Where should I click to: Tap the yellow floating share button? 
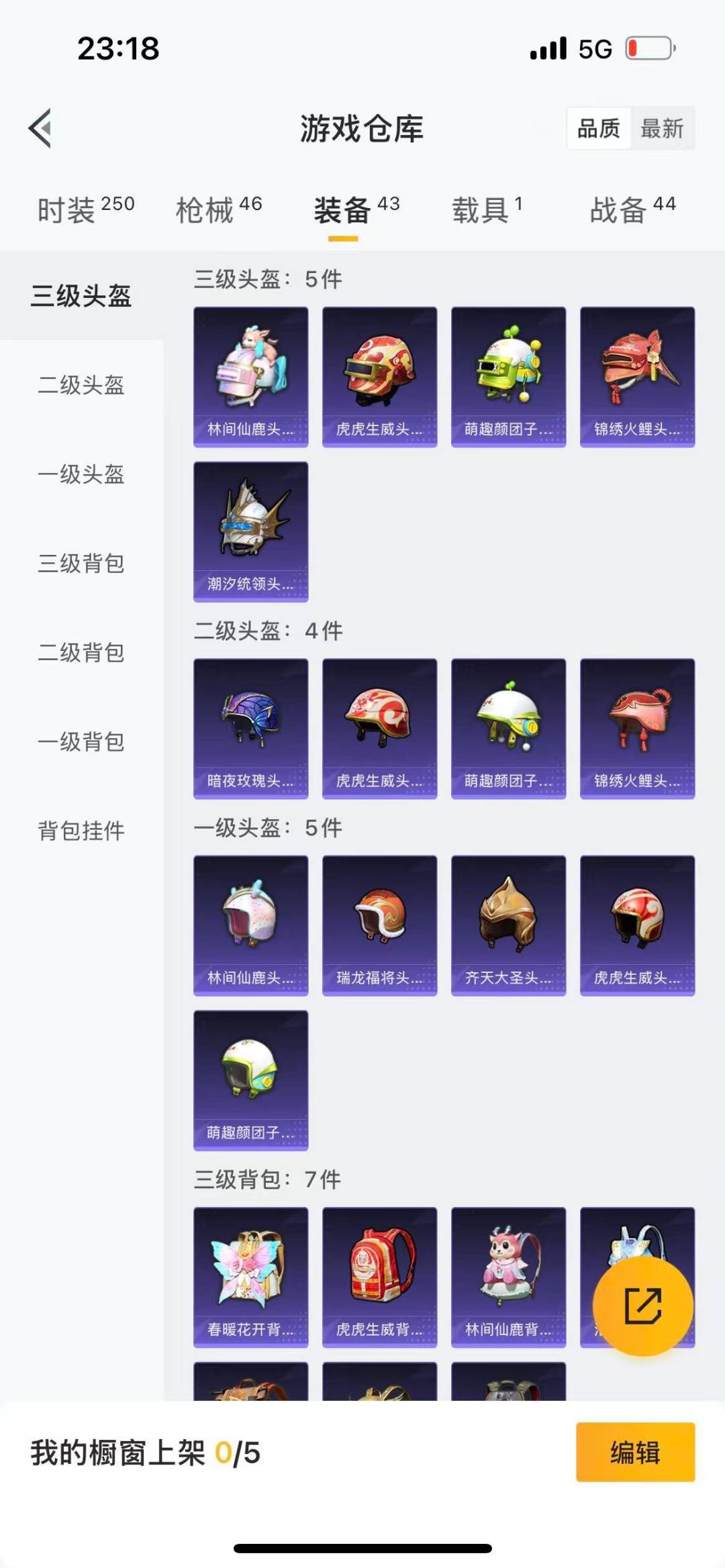[x=642, y=1306]
